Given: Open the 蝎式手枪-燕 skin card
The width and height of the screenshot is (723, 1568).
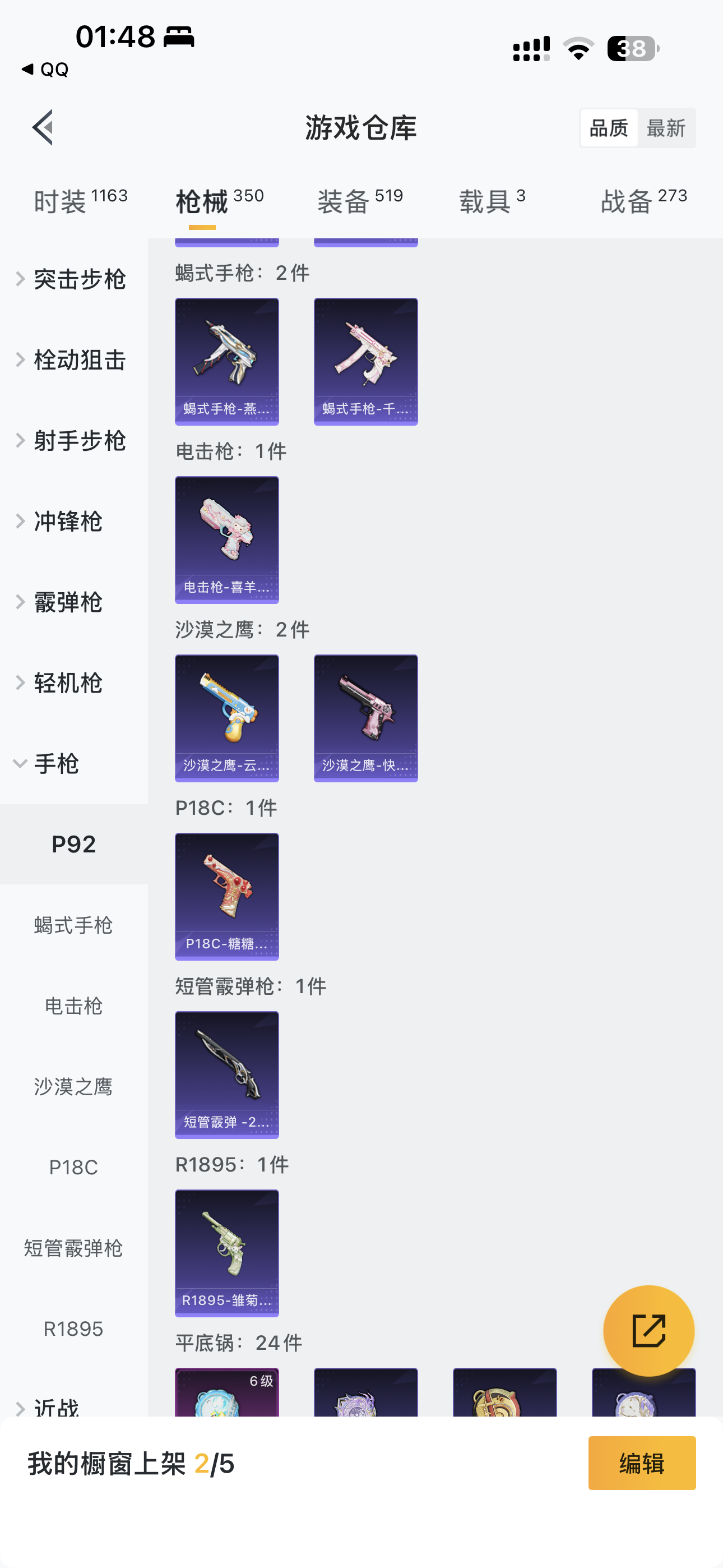Looking at the screenshot, I should pyautogui.click(x=227, y=361).
